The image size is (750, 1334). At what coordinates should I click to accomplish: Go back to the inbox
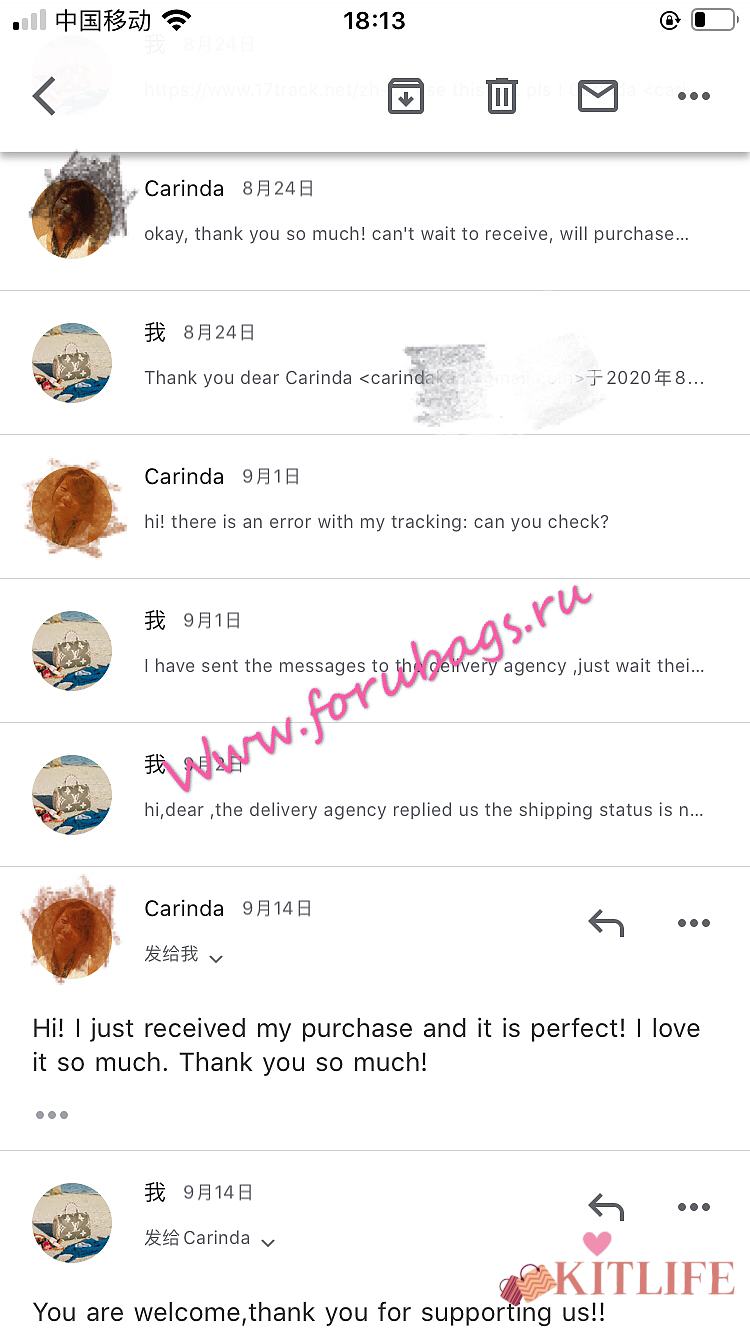pos(44,97)
